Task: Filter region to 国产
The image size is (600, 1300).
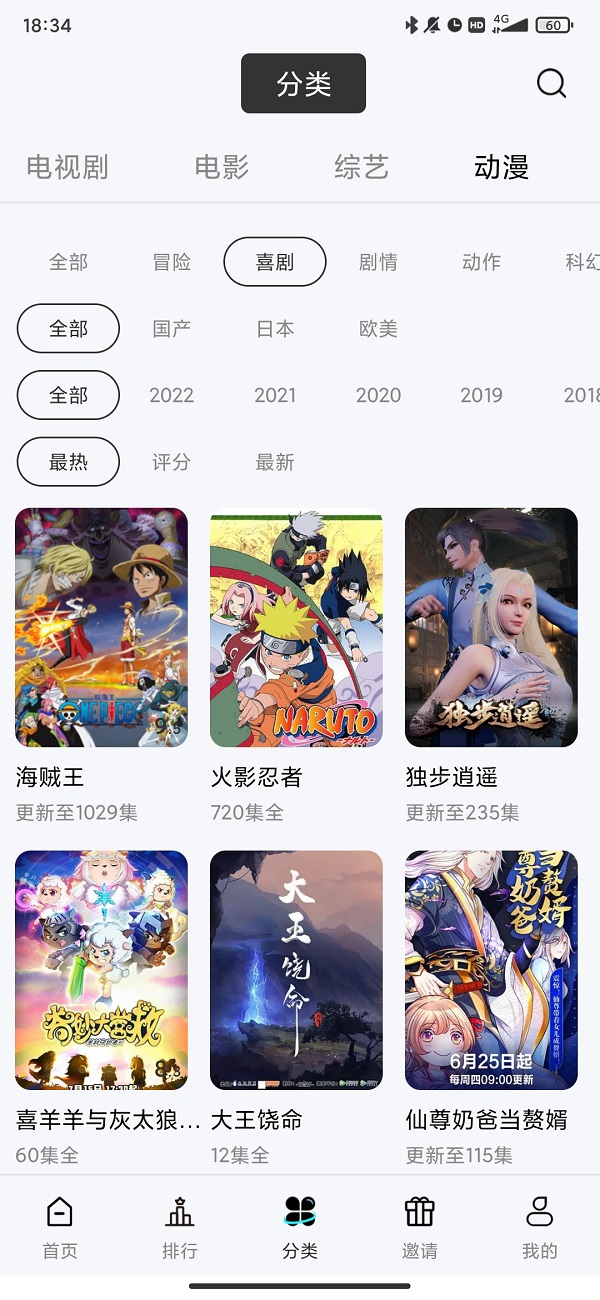Action: pos(172,328)
